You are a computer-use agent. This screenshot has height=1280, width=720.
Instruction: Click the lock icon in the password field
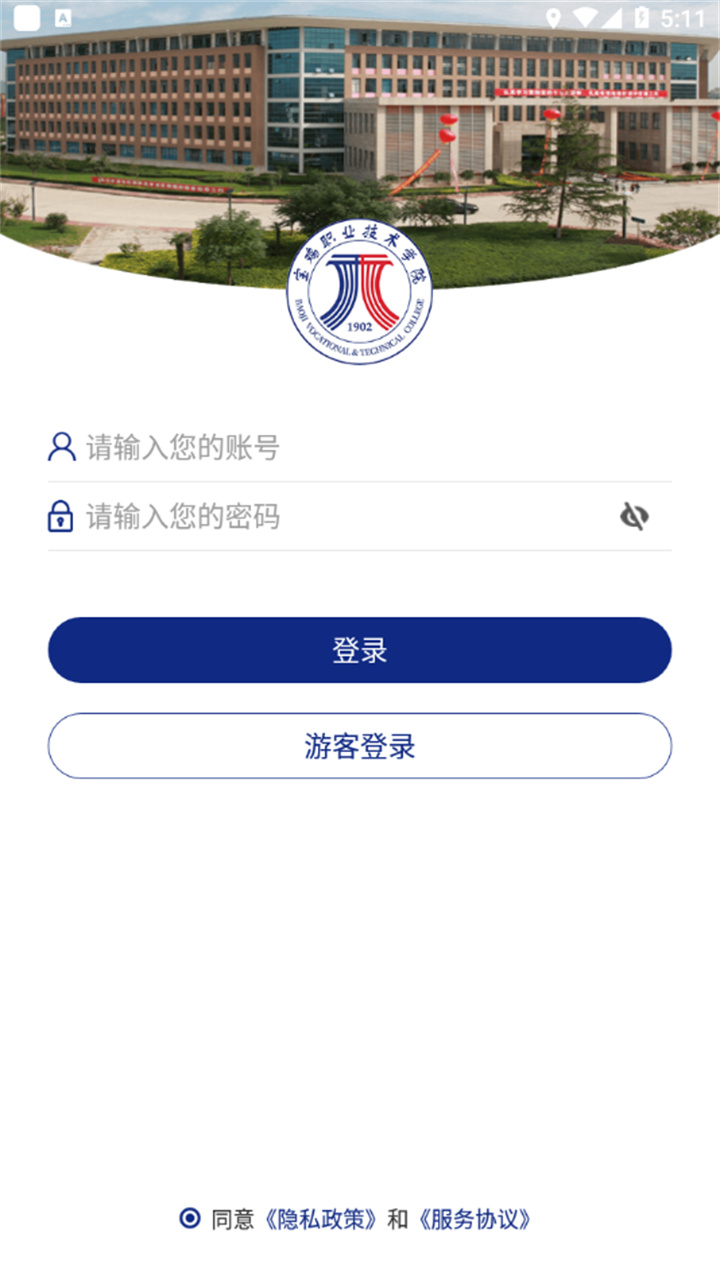pyautogui.click(x=61, y=516)
